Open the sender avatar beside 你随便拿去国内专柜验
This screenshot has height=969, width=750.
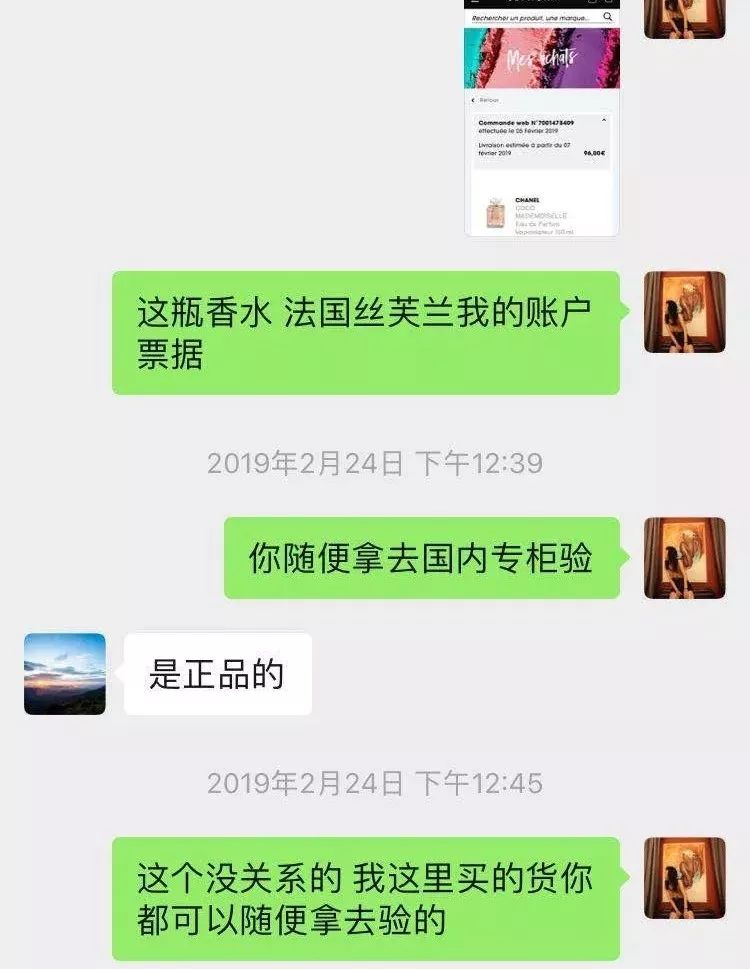tap(685, 558)
